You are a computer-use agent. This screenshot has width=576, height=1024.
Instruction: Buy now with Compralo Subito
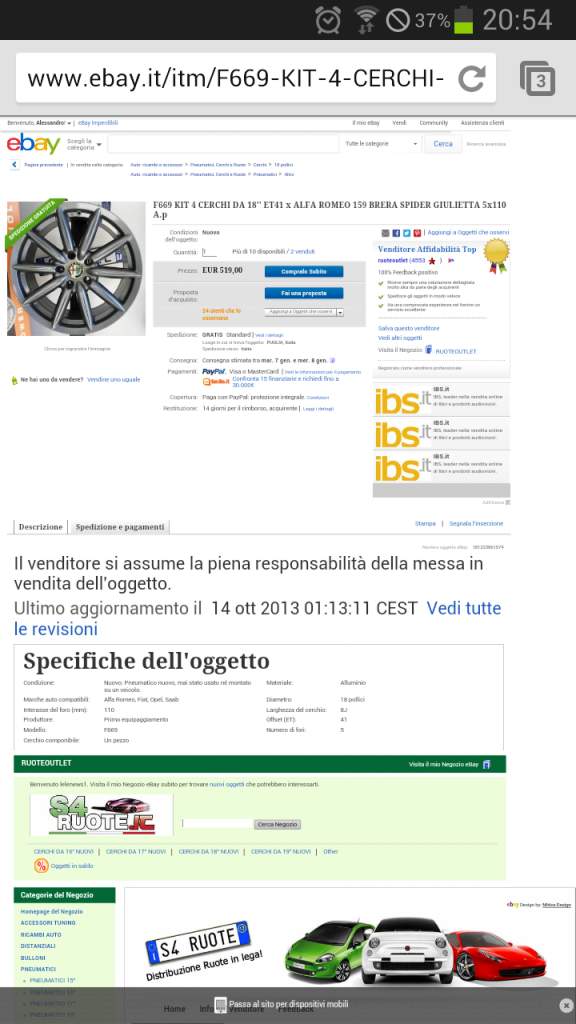(x=304, y=271)
